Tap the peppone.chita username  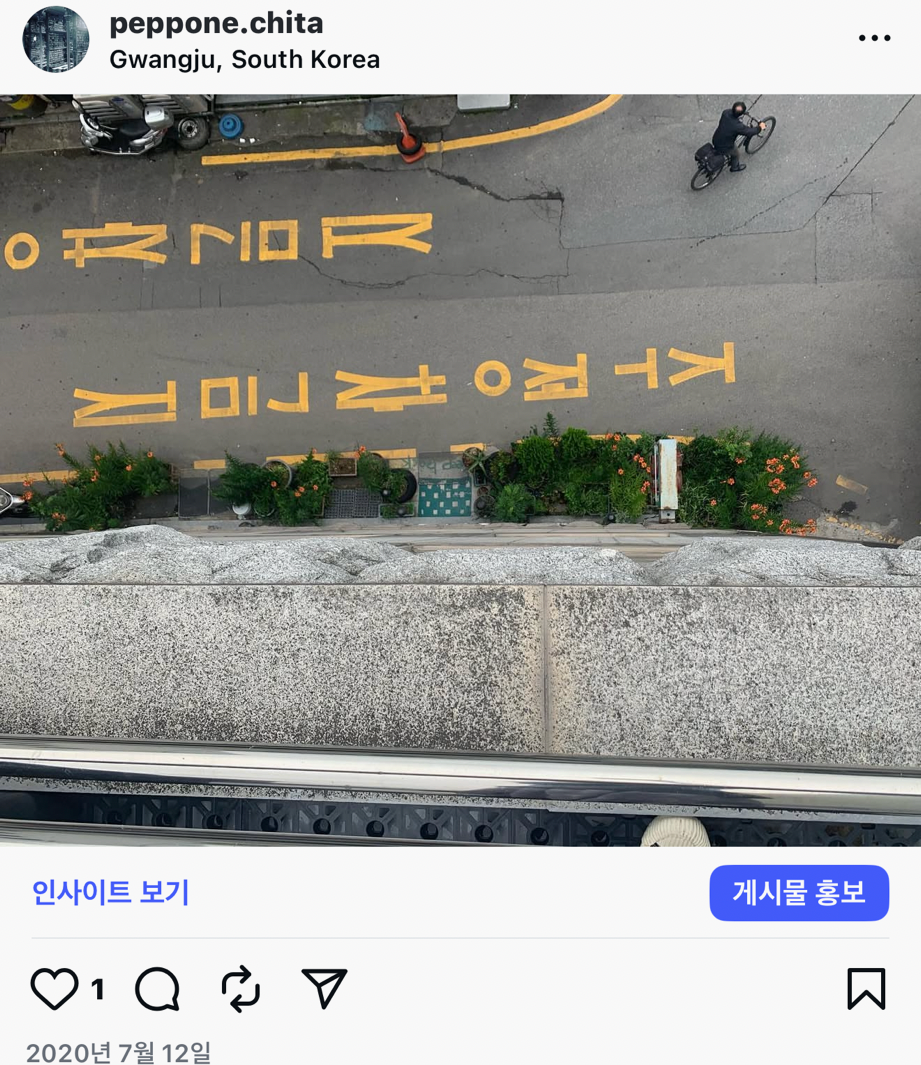coord(216,24)
